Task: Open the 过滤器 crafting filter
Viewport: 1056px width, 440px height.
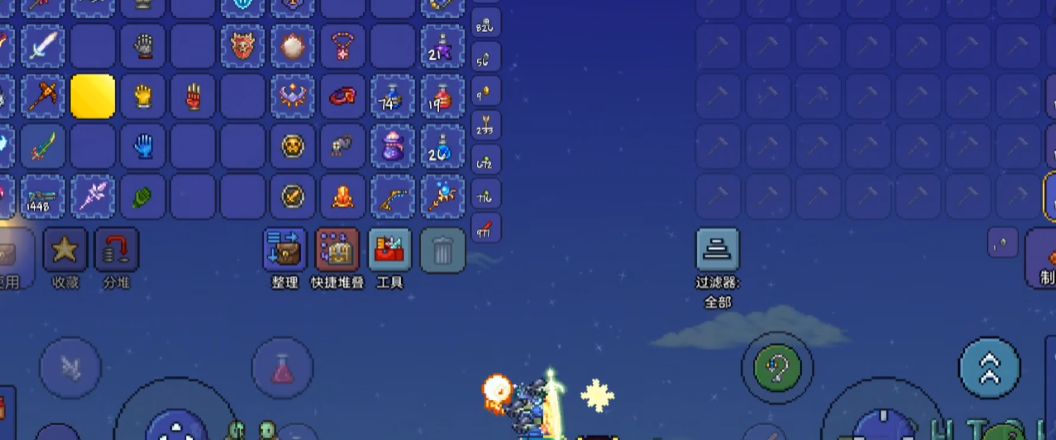Action: tap(717, 250)
